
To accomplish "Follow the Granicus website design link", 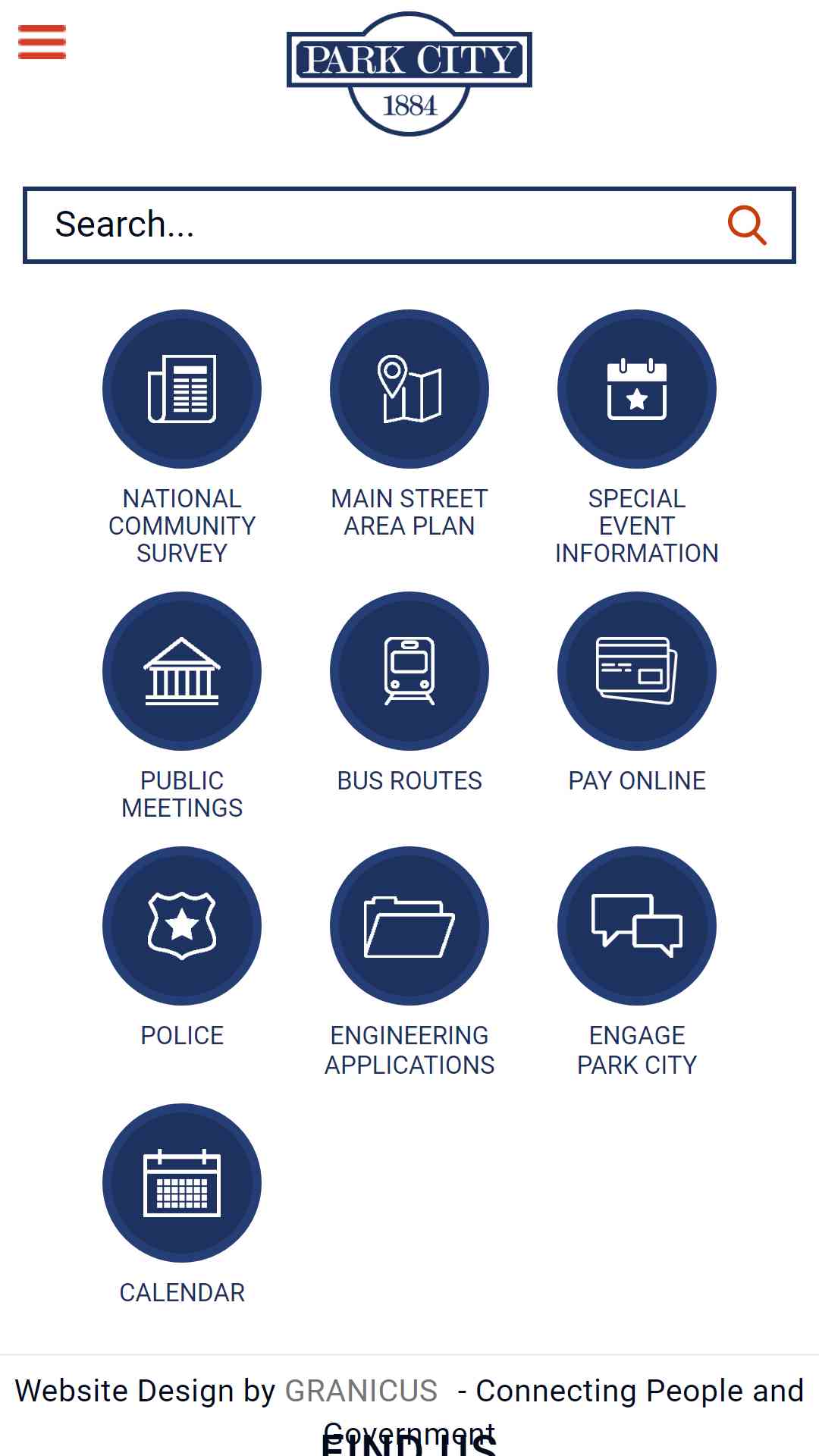I will (361, 1391).
